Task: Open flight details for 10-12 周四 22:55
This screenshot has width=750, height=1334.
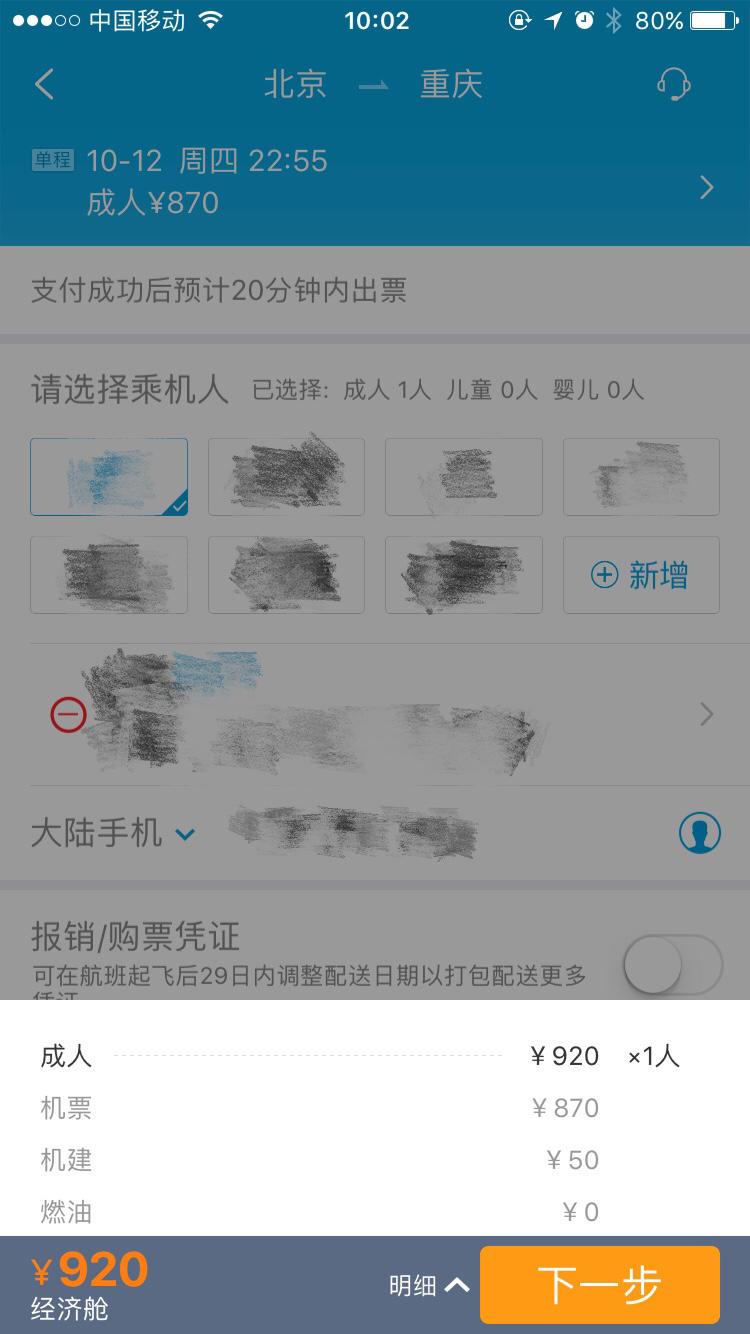Action: coord(706,187)
